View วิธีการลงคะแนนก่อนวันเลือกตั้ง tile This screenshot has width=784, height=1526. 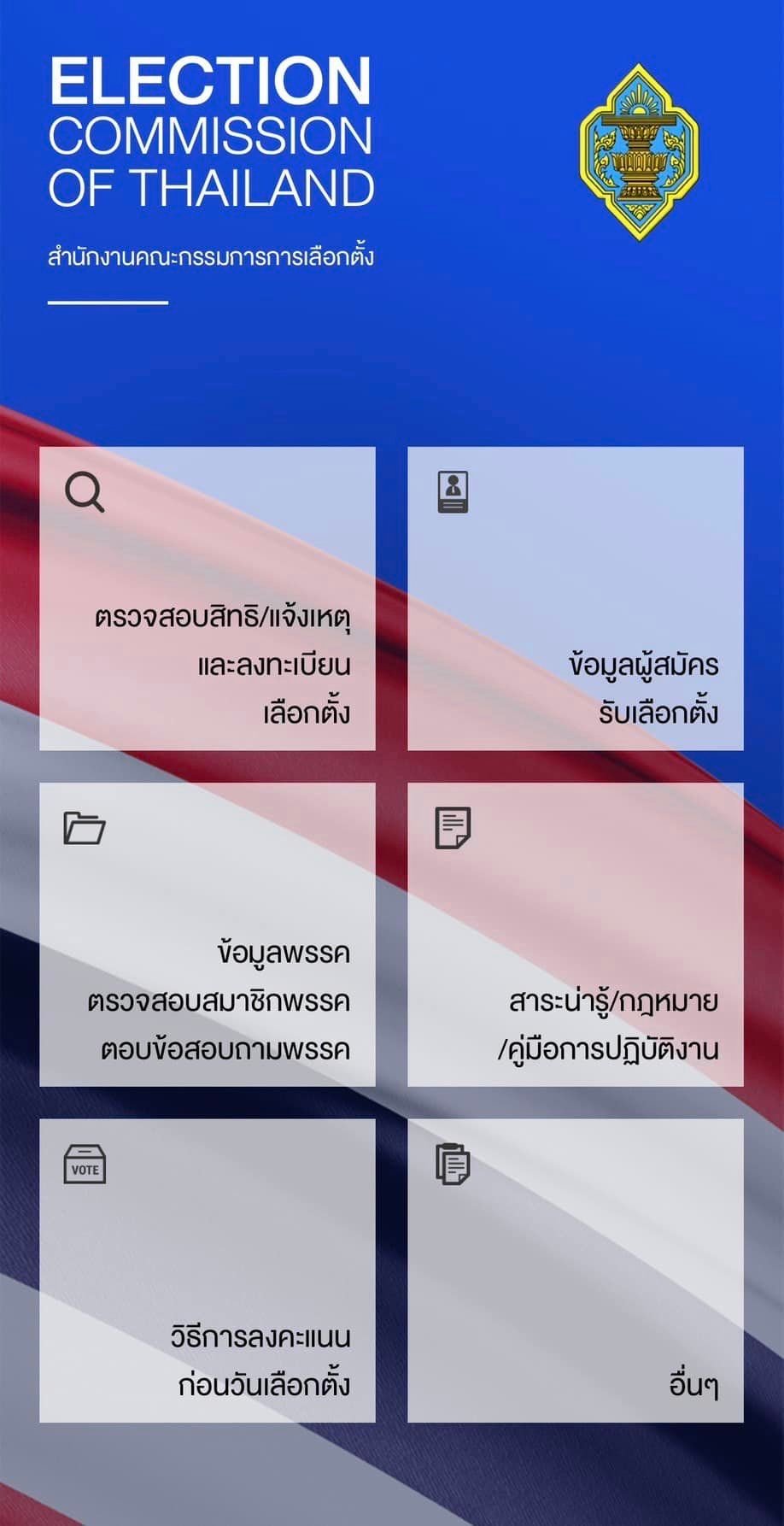click(x=208, y=1271)
